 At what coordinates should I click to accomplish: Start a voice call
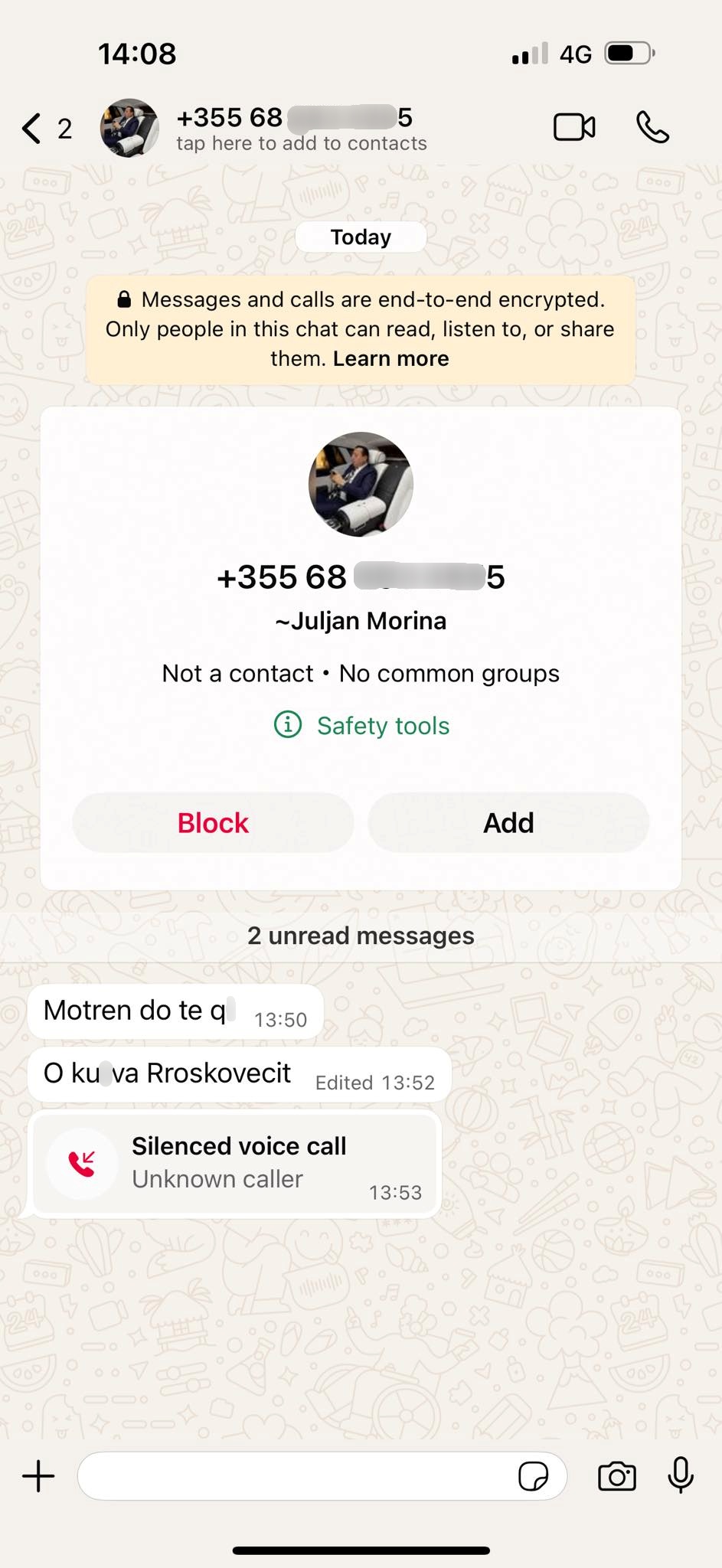[652, 127]
